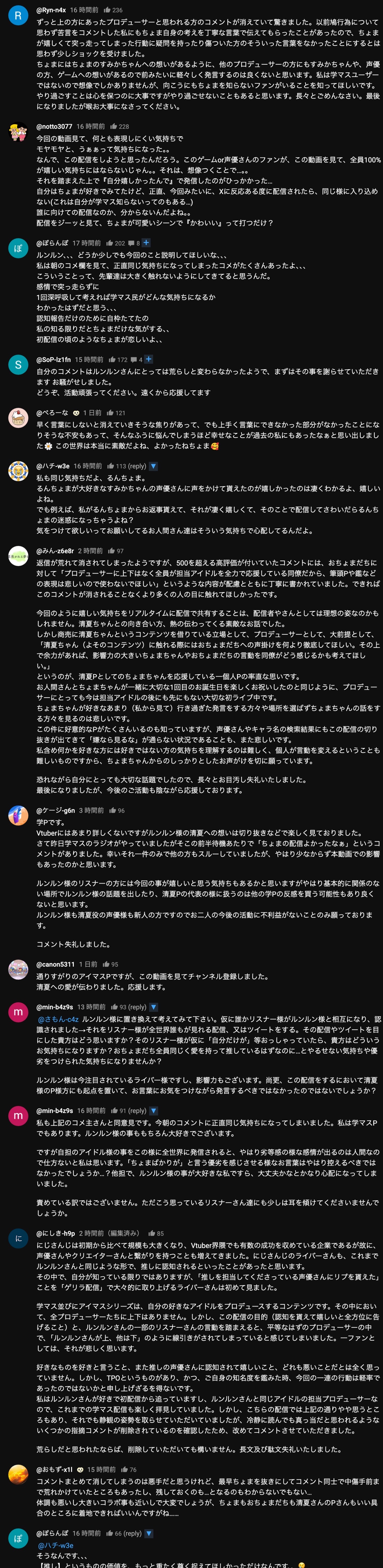Viewport: 383px width, 1568px height.
Task: Open the @さもん-c4z mention link
Action: pyautogui.click(x=58, y=1019)
